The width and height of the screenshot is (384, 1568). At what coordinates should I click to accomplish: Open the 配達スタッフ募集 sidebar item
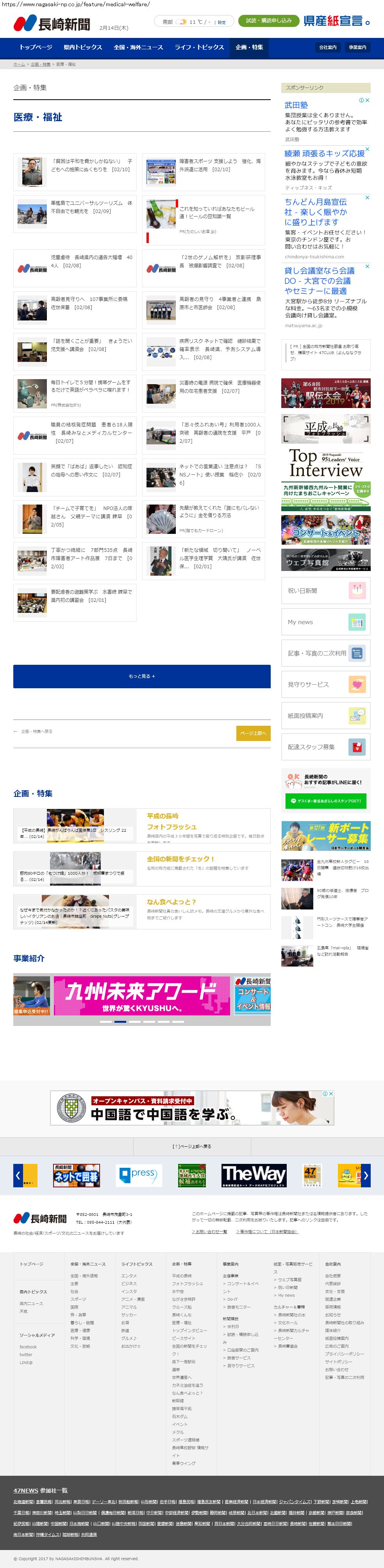click(x=325, y=747)
